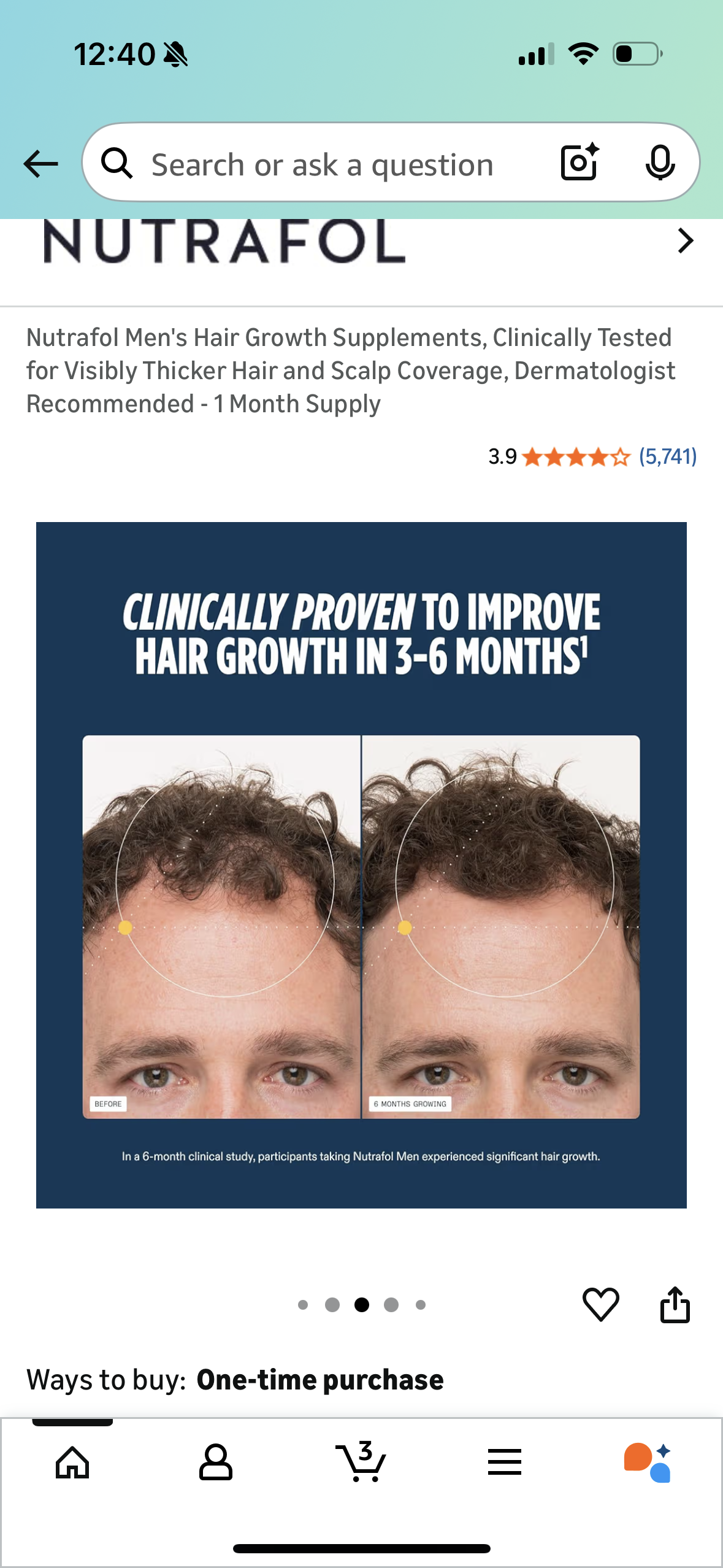Tap the heart icon to add to wishlist
This screenshot has width=723, height=1568.
pos(602,1305)
